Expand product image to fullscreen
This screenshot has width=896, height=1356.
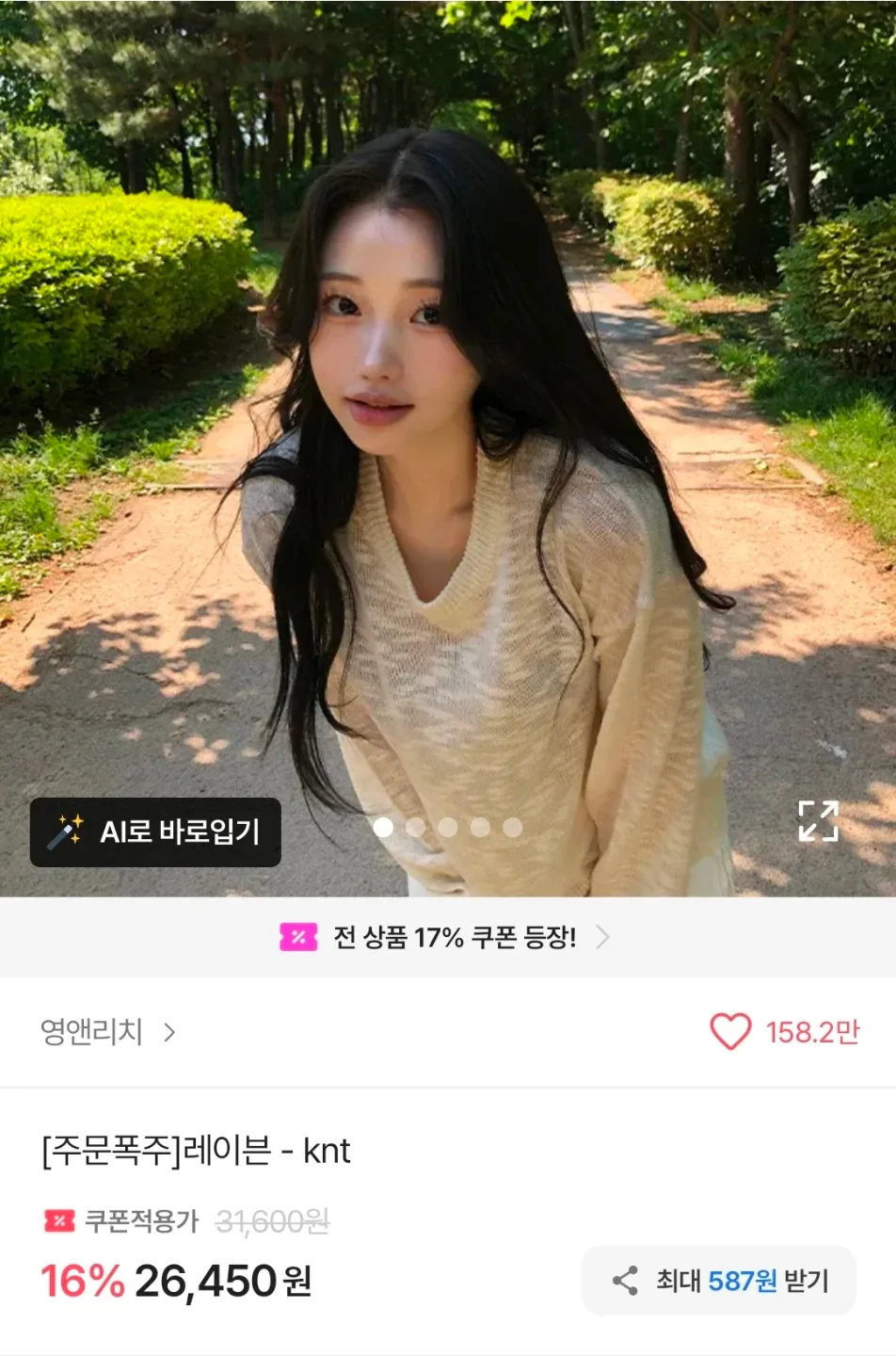click(818, 821)
